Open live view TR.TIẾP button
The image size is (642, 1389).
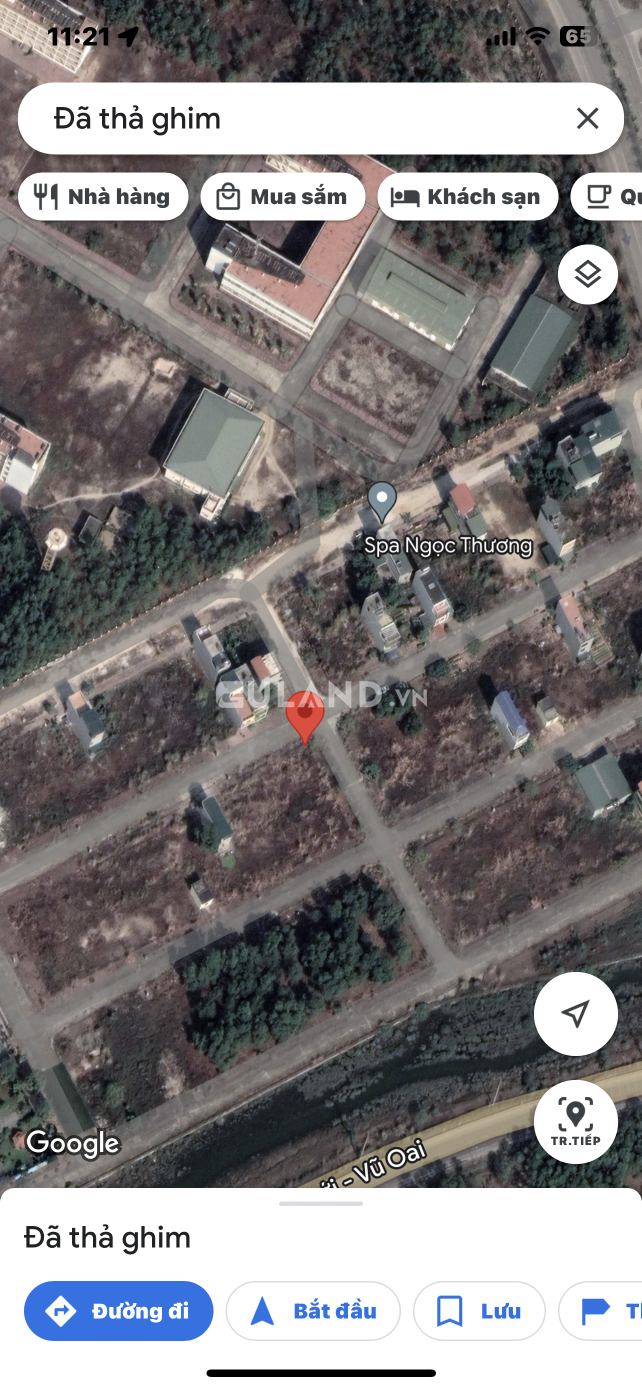click(x=575, y=1121)
